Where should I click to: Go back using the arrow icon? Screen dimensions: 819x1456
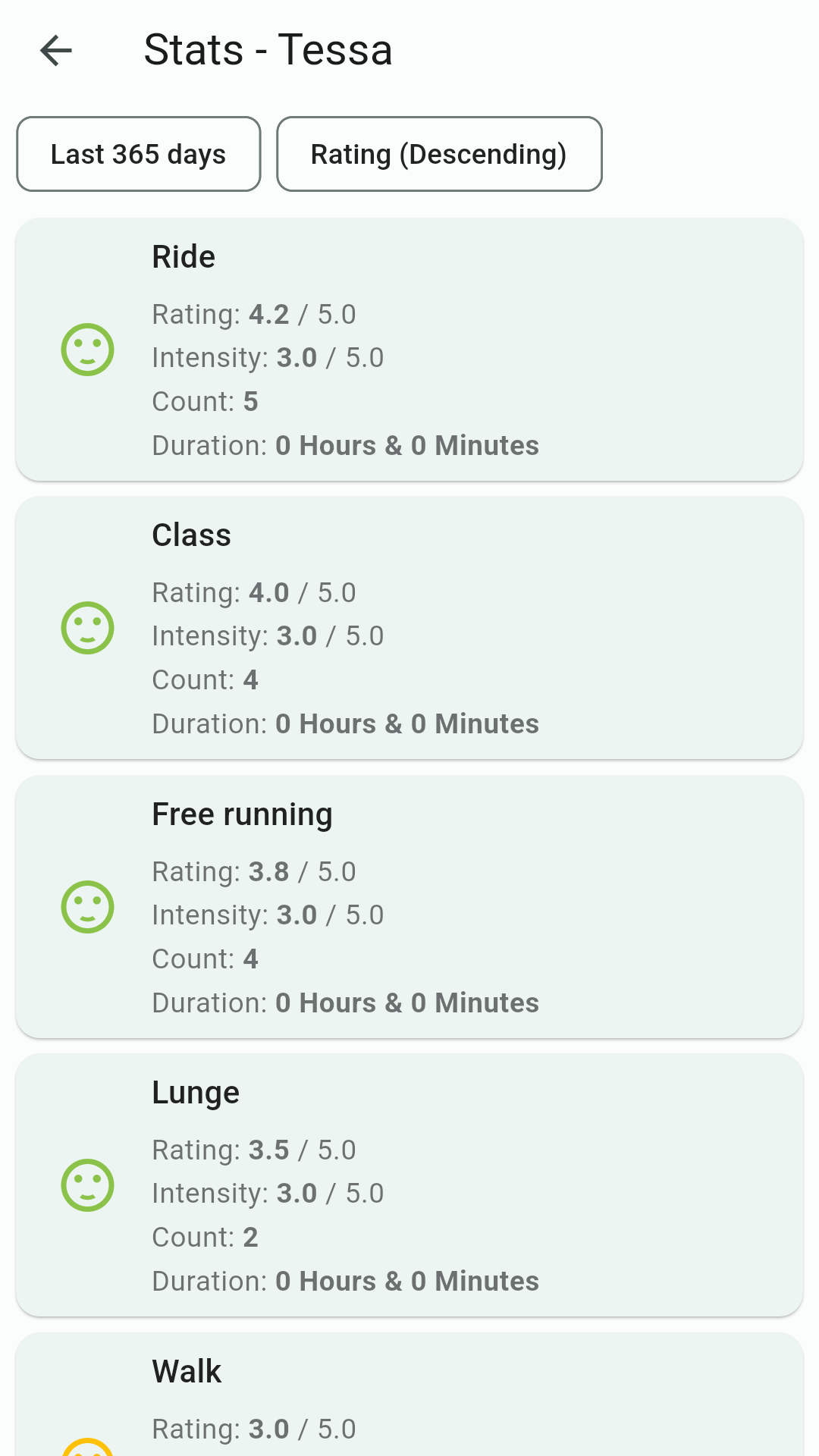[56, 51]
